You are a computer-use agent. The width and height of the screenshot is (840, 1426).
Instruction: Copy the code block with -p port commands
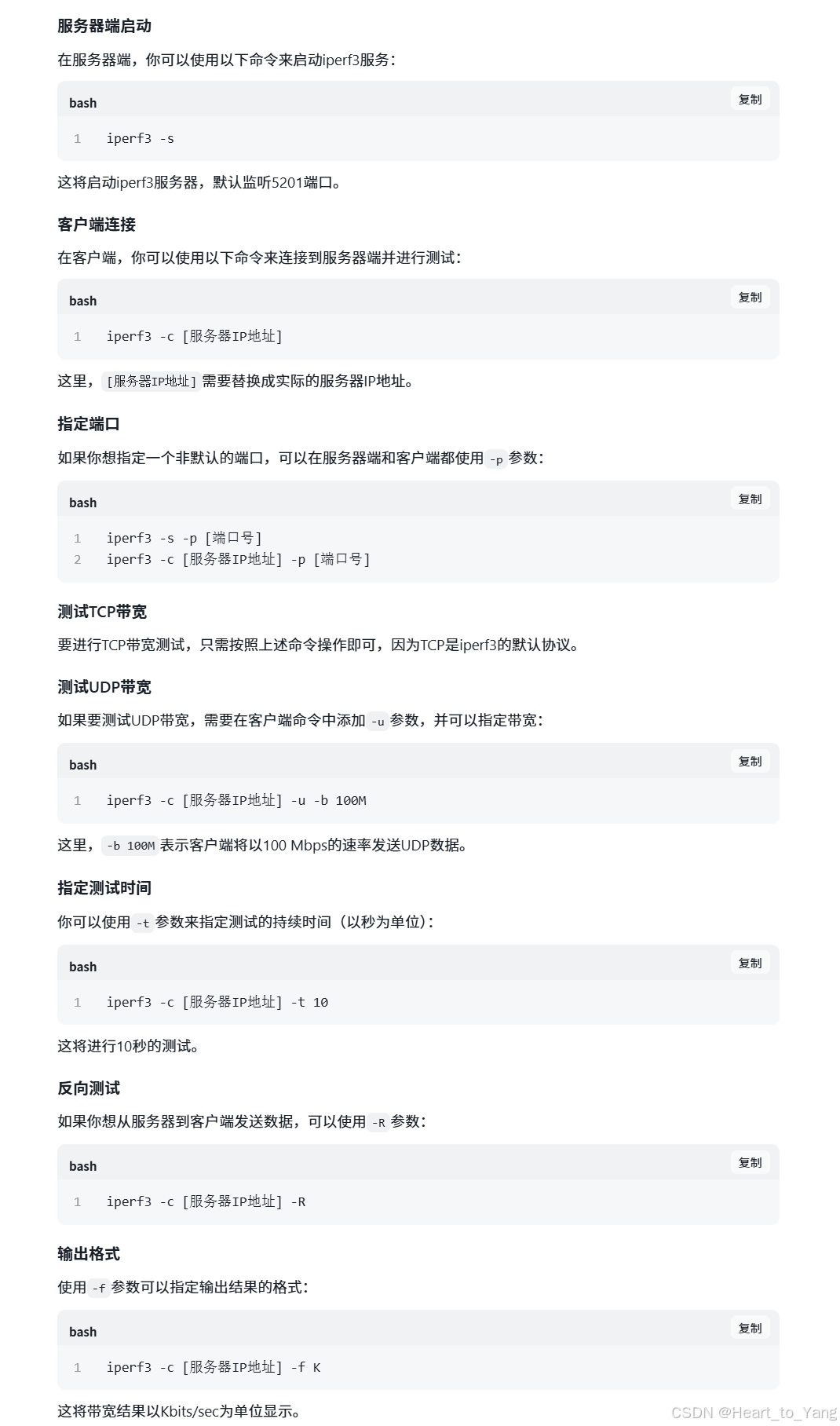click(x=750, y=499)
